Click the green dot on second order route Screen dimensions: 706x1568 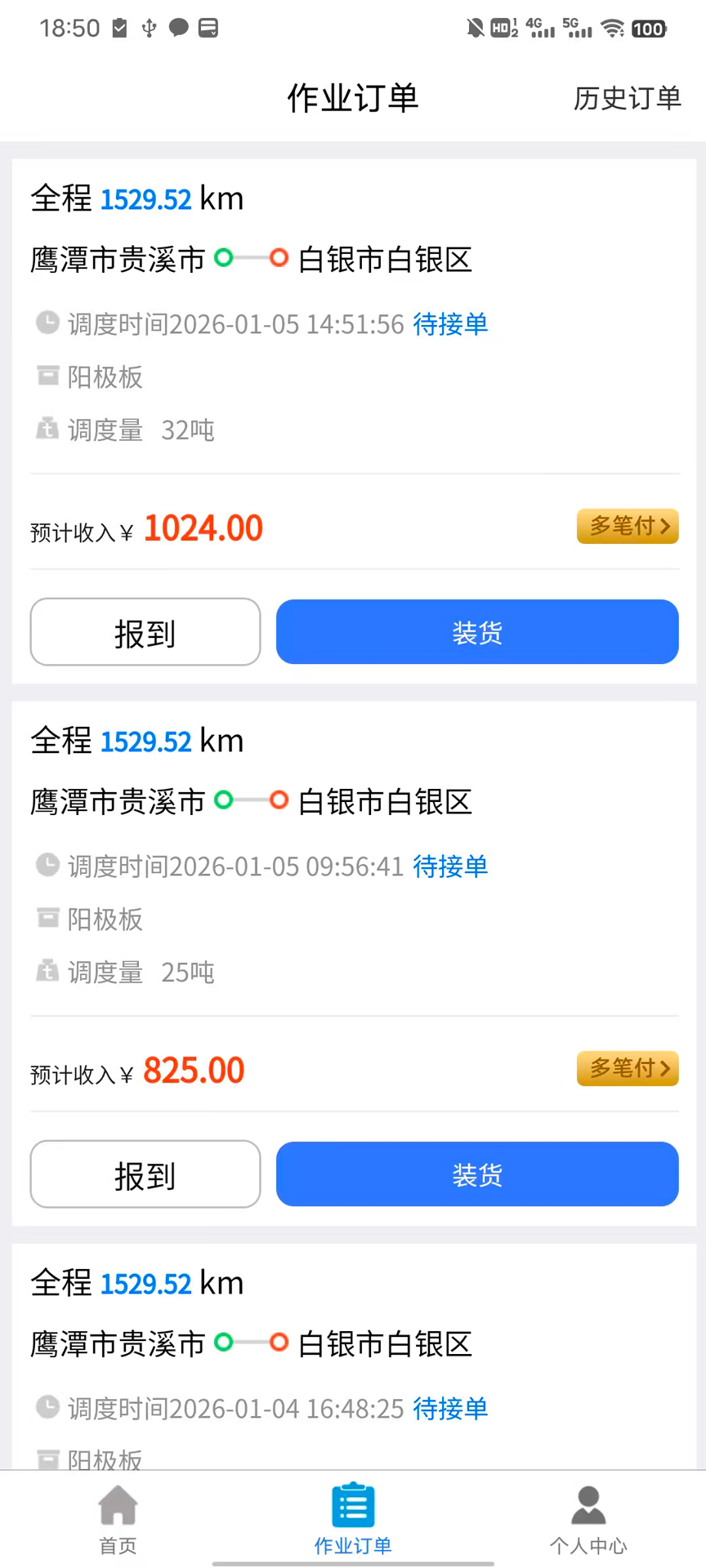click(223, 800)
